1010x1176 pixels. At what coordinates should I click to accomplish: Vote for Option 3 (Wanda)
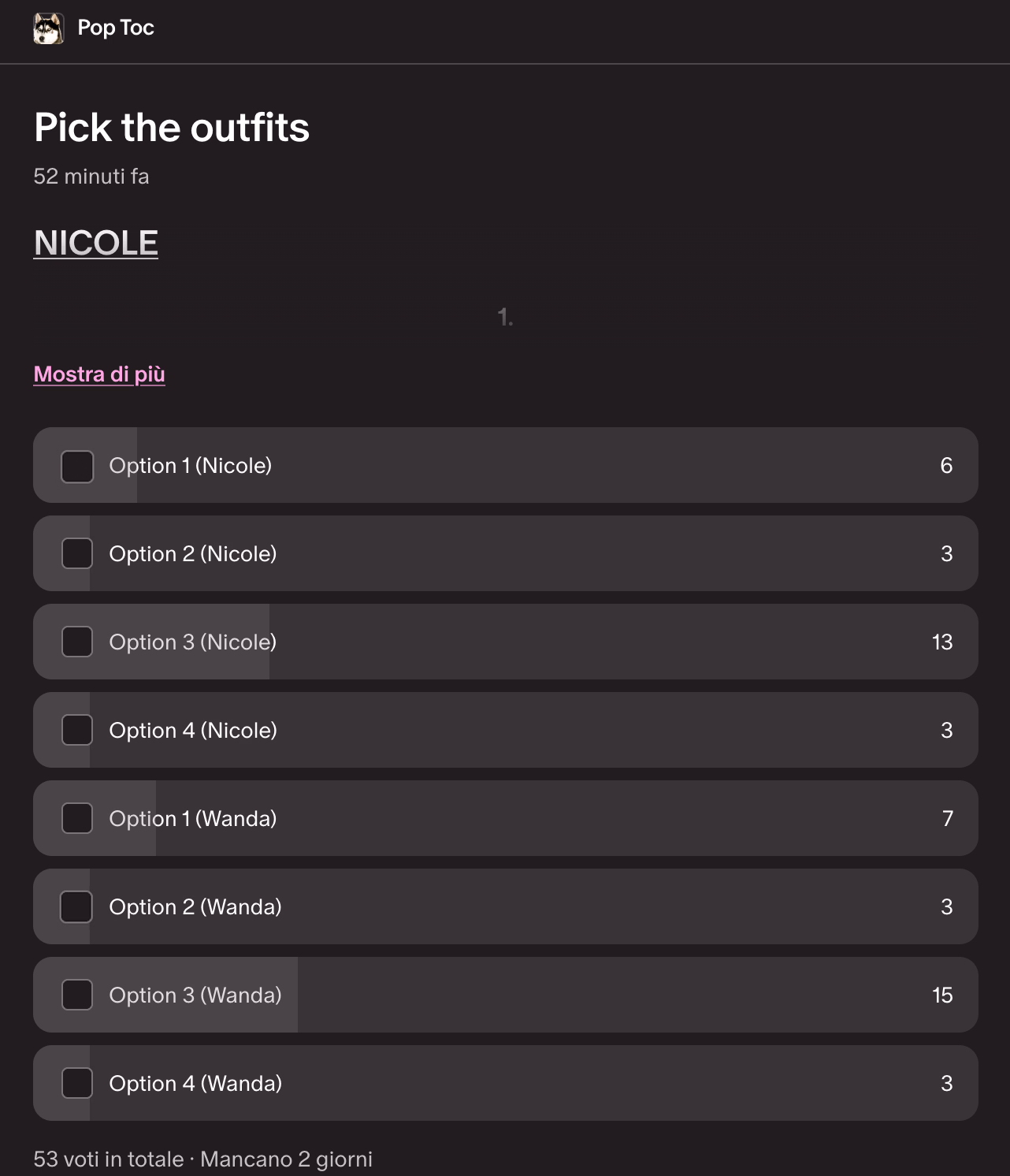(x=77, y=995)
